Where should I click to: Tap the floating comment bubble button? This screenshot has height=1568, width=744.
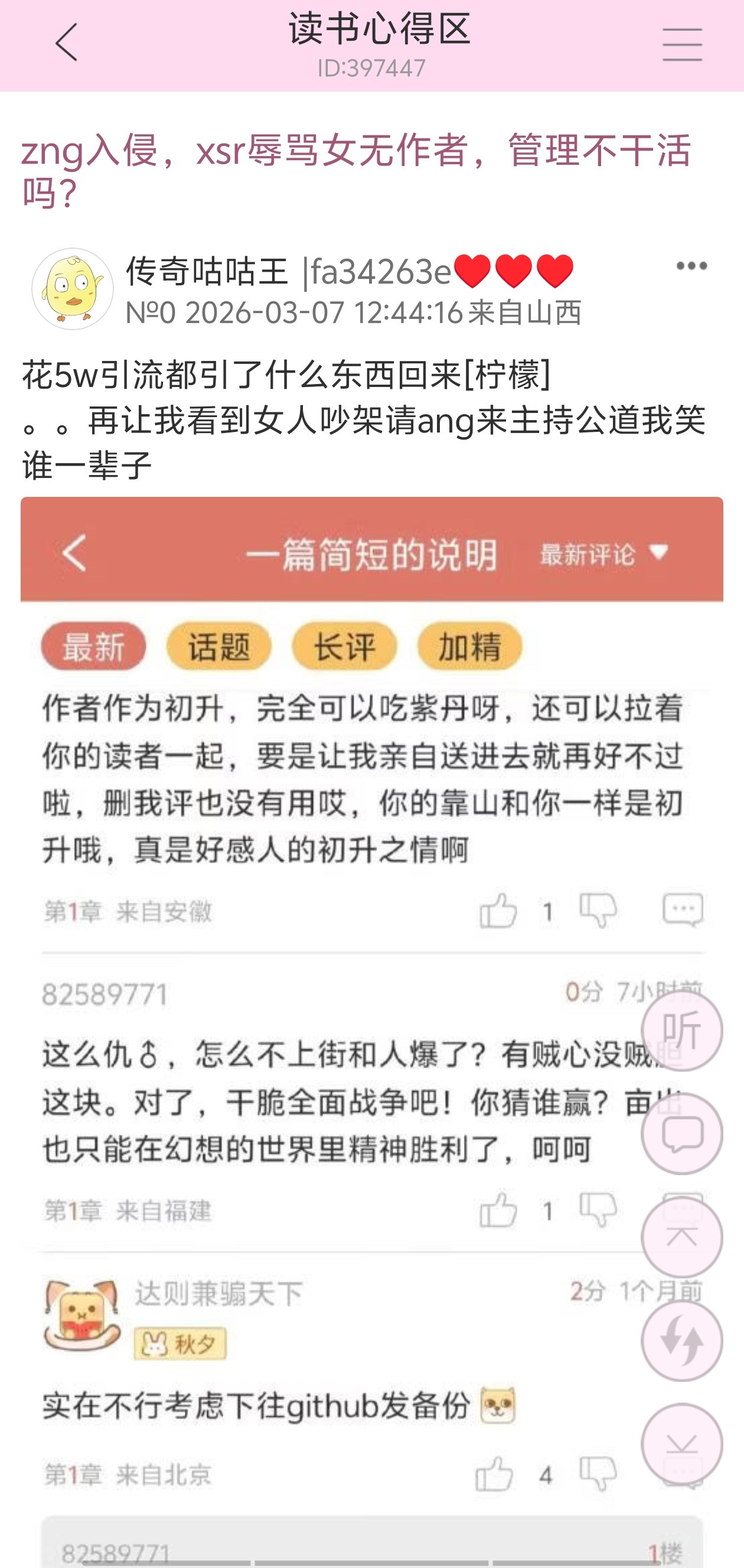tap(682, 1133)
